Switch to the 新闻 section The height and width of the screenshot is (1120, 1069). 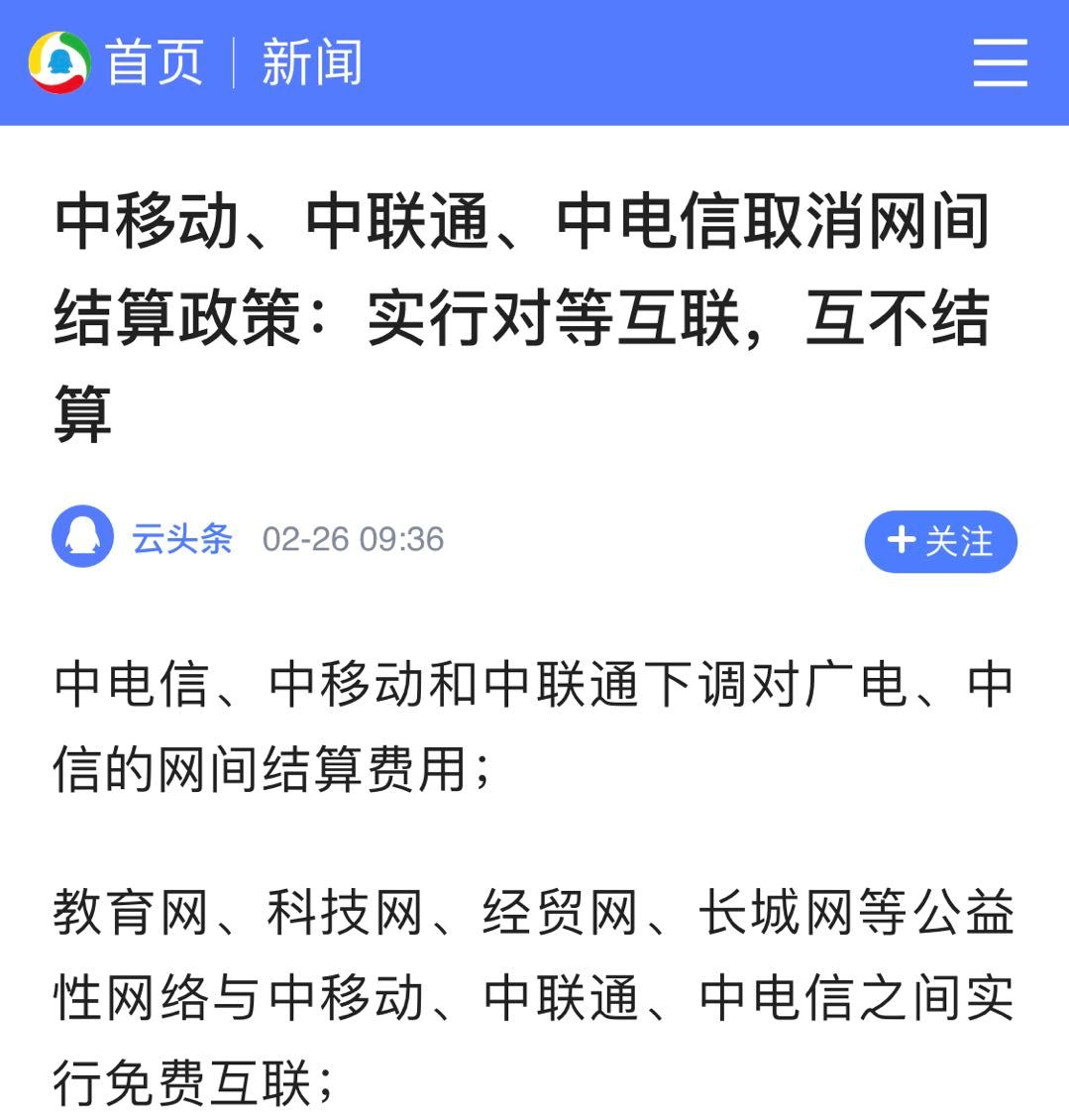click(x=312, y=59)
